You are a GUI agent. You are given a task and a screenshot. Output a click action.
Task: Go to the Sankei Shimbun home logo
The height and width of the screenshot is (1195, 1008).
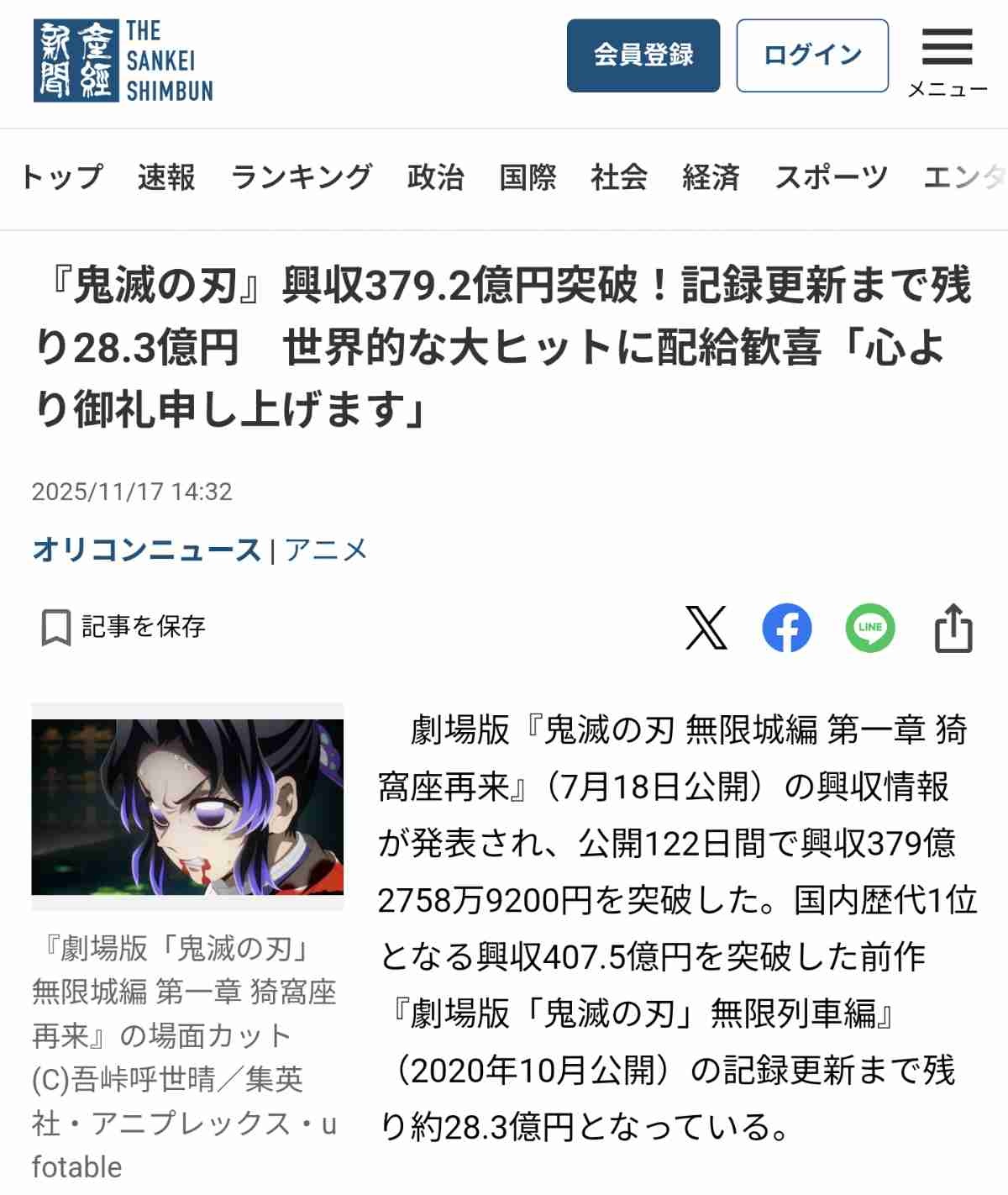(x=123, y=61)
